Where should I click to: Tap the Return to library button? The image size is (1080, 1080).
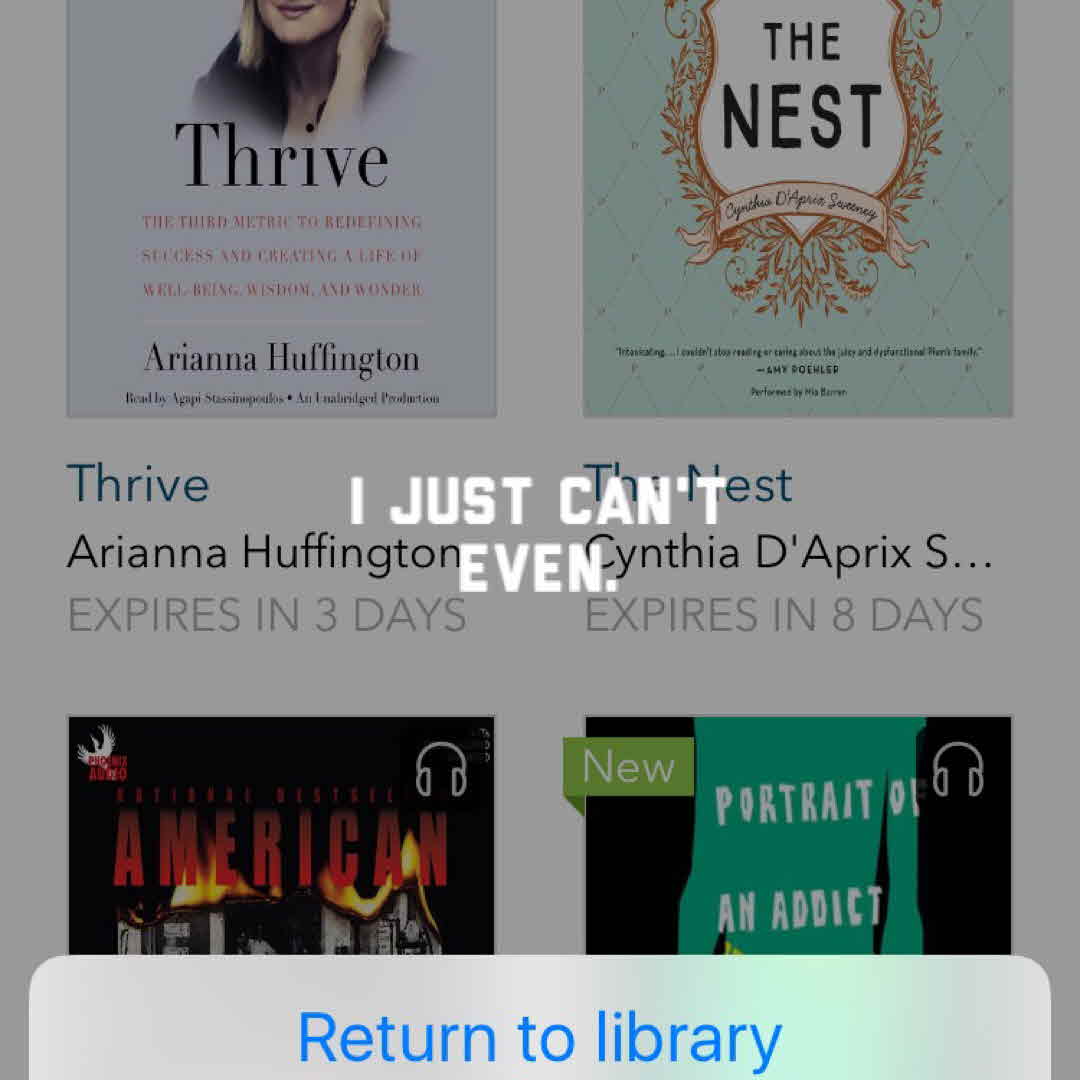click(540, 1036)
